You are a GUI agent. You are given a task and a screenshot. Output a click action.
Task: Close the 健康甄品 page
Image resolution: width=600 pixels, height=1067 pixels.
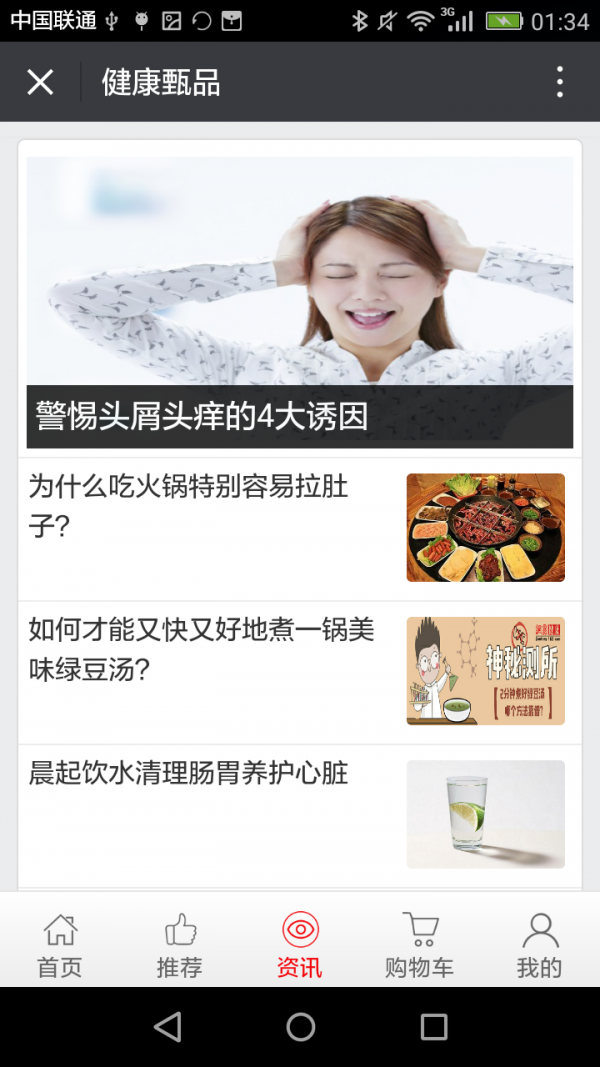click(x=40, y=82)
